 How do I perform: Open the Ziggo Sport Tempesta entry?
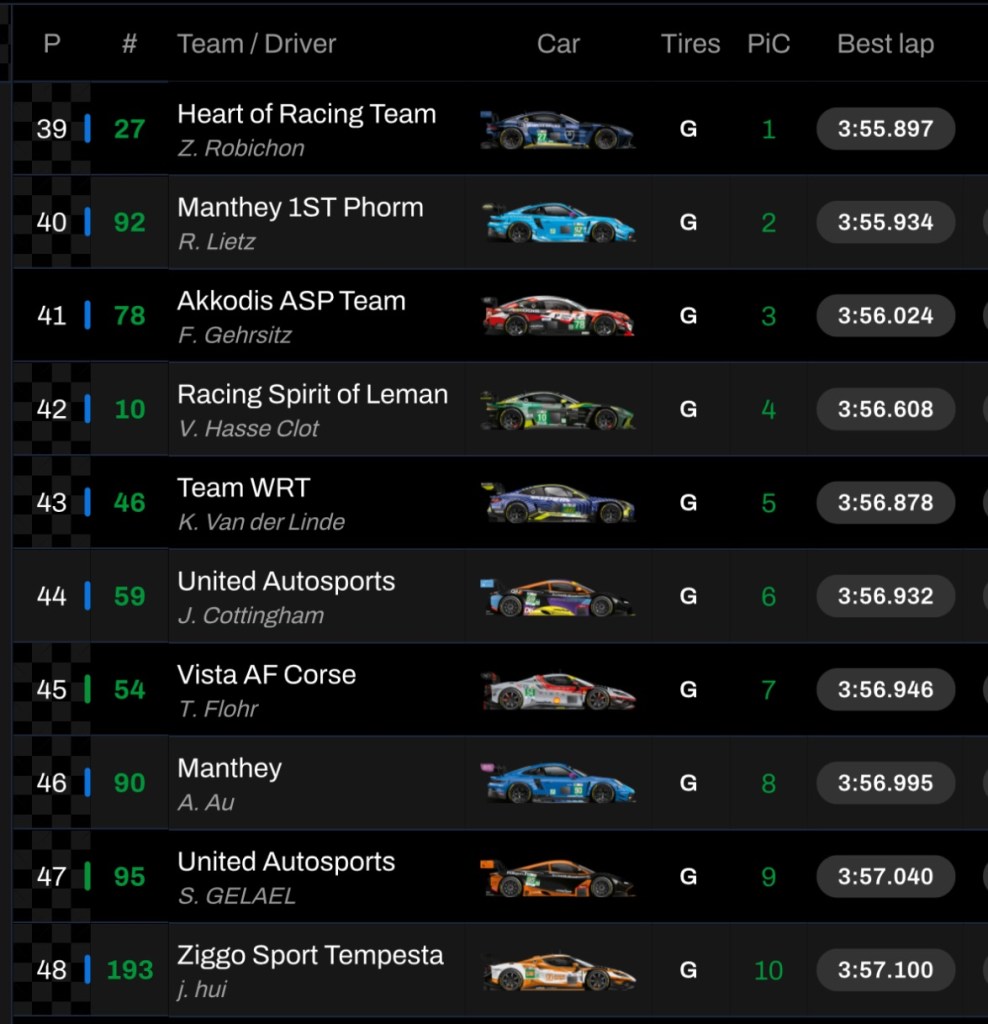[310, 956]
